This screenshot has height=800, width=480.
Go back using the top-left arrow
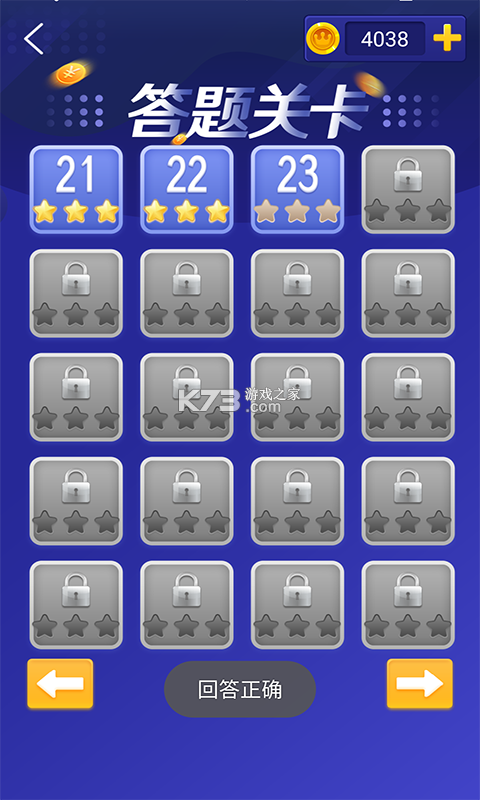34,39
